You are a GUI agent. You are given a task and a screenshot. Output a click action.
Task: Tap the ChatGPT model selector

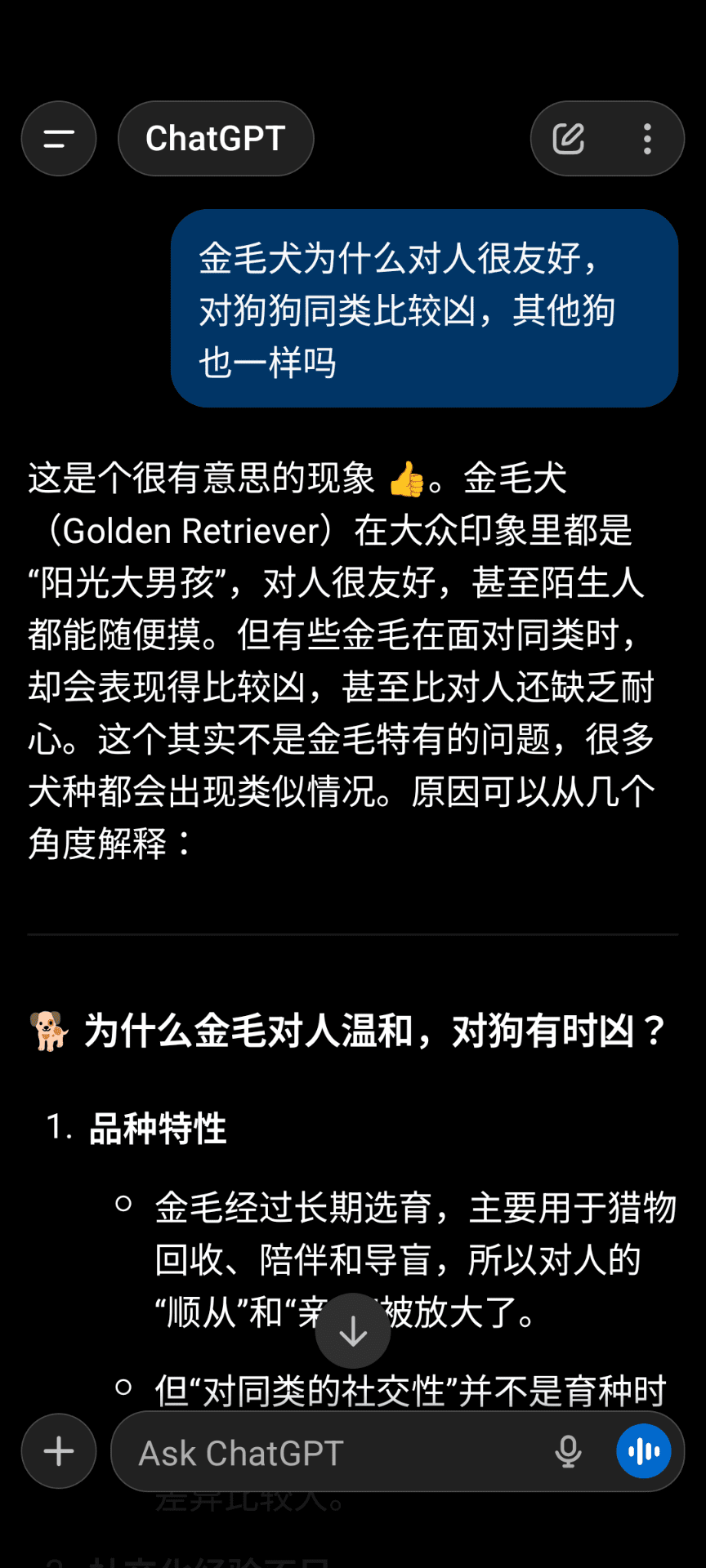(x=216, y=139)
